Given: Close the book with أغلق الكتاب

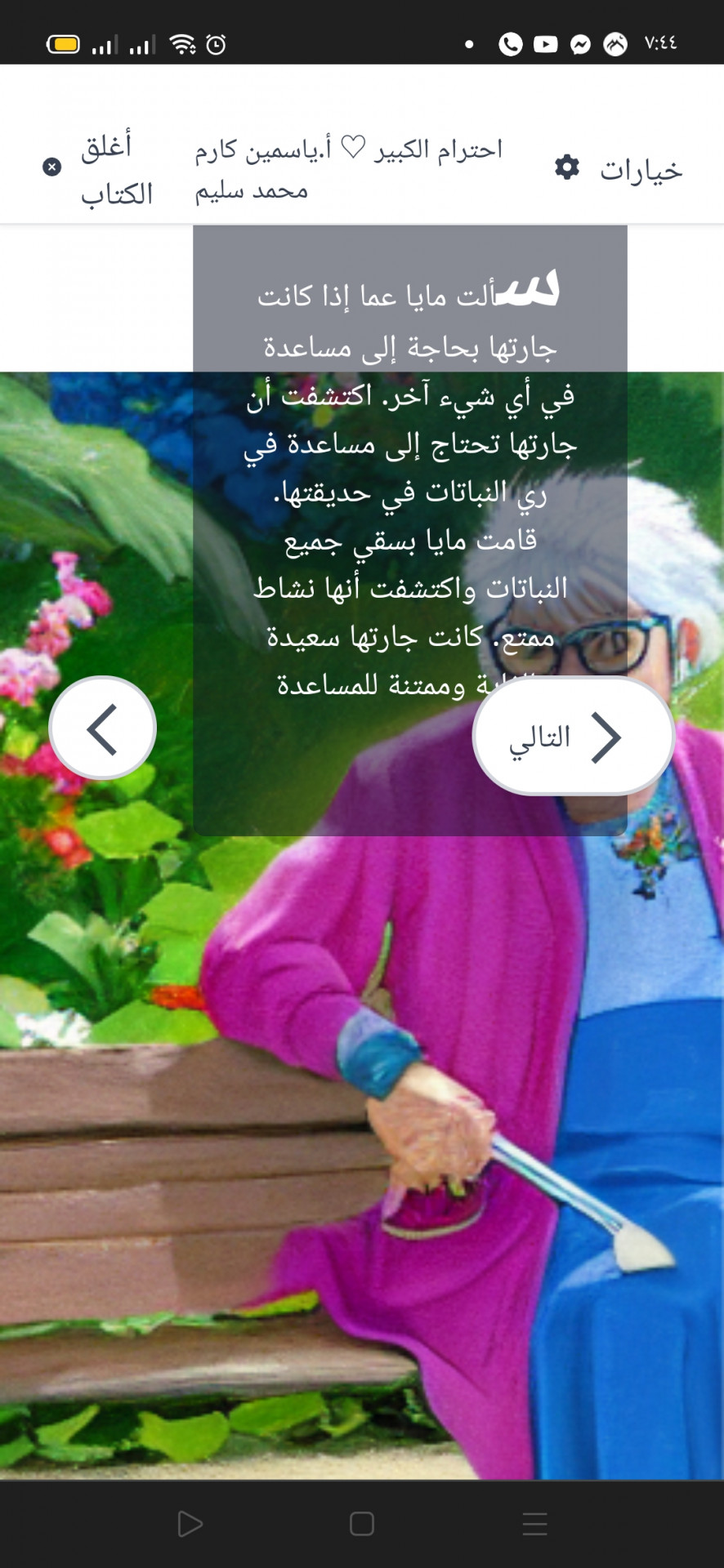Looking at the screenshot, I should (x=98, y=169).
